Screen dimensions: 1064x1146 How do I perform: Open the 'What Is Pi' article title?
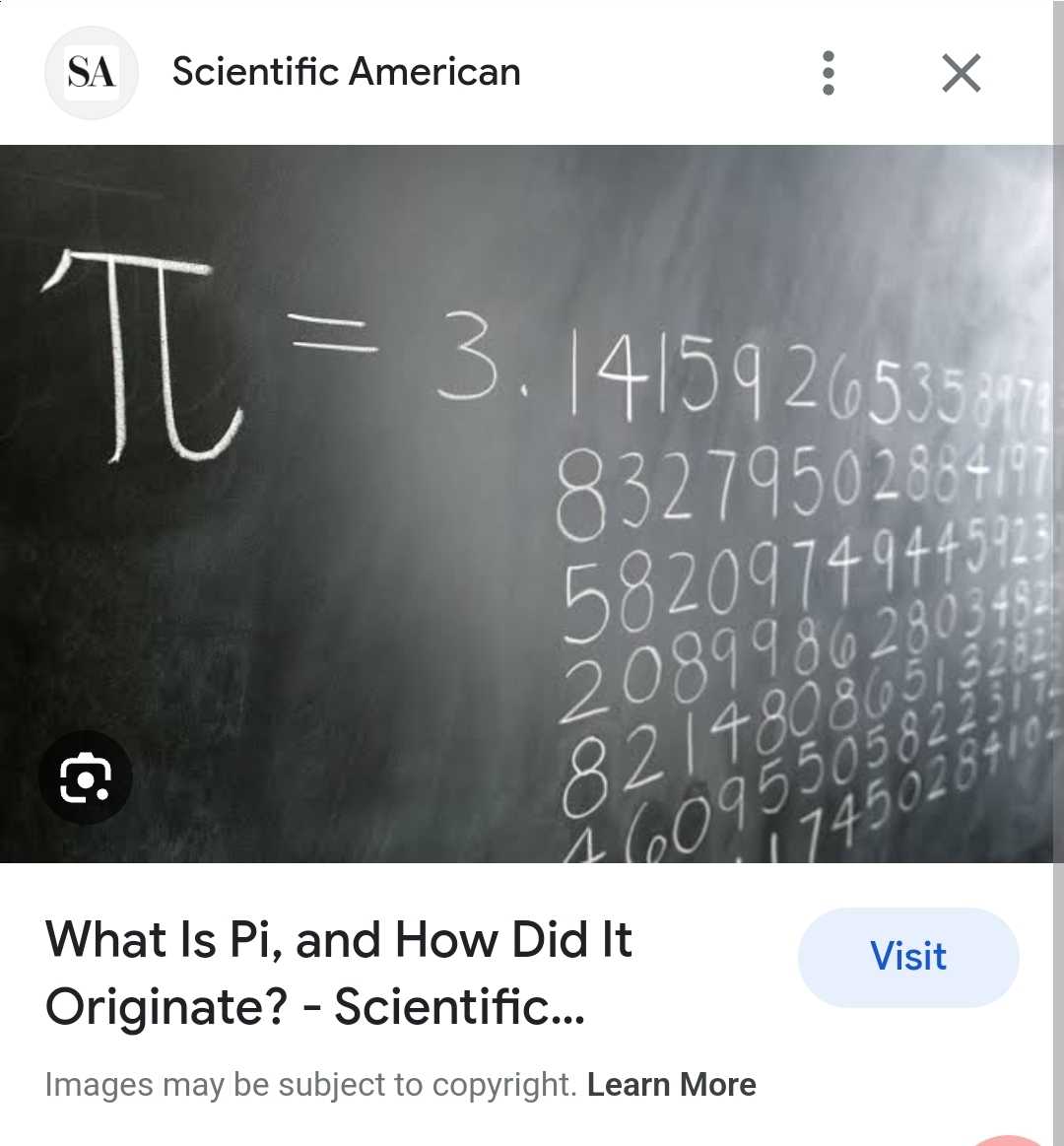click(x=340, y=973)
